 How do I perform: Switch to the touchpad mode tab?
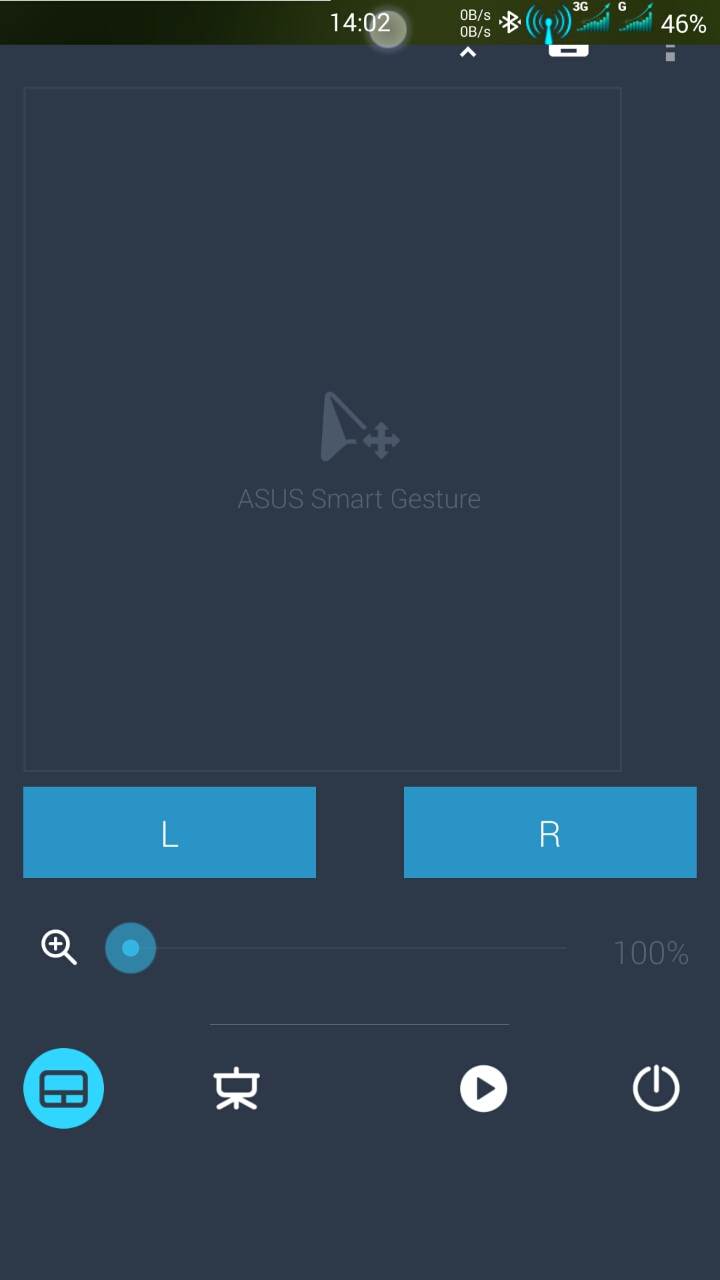tap(64, 1088)
